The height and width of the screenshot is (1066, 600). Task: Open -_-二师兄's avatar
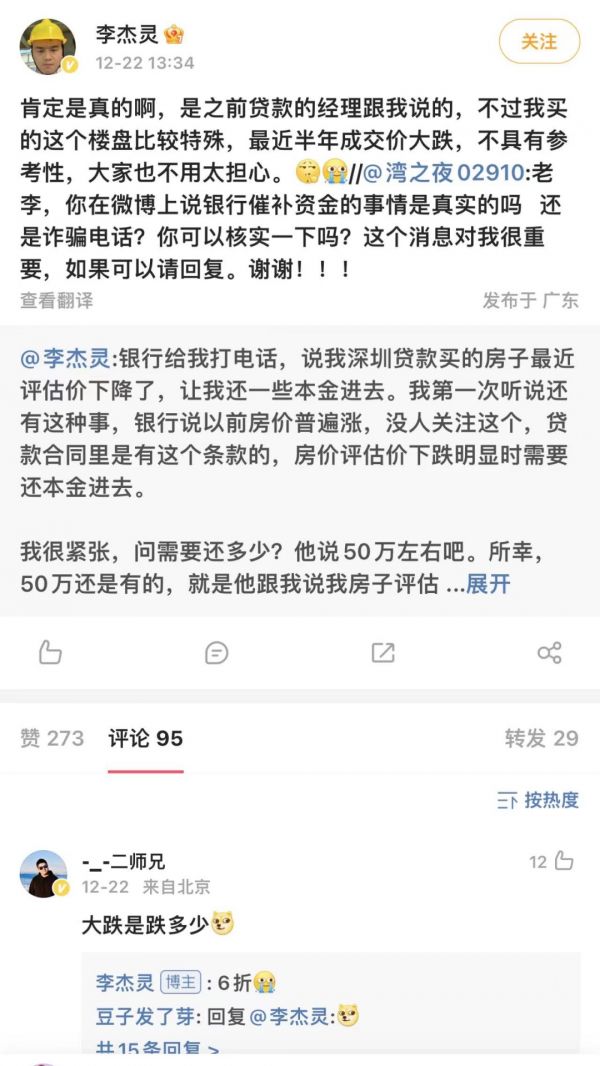coord(43,874)
